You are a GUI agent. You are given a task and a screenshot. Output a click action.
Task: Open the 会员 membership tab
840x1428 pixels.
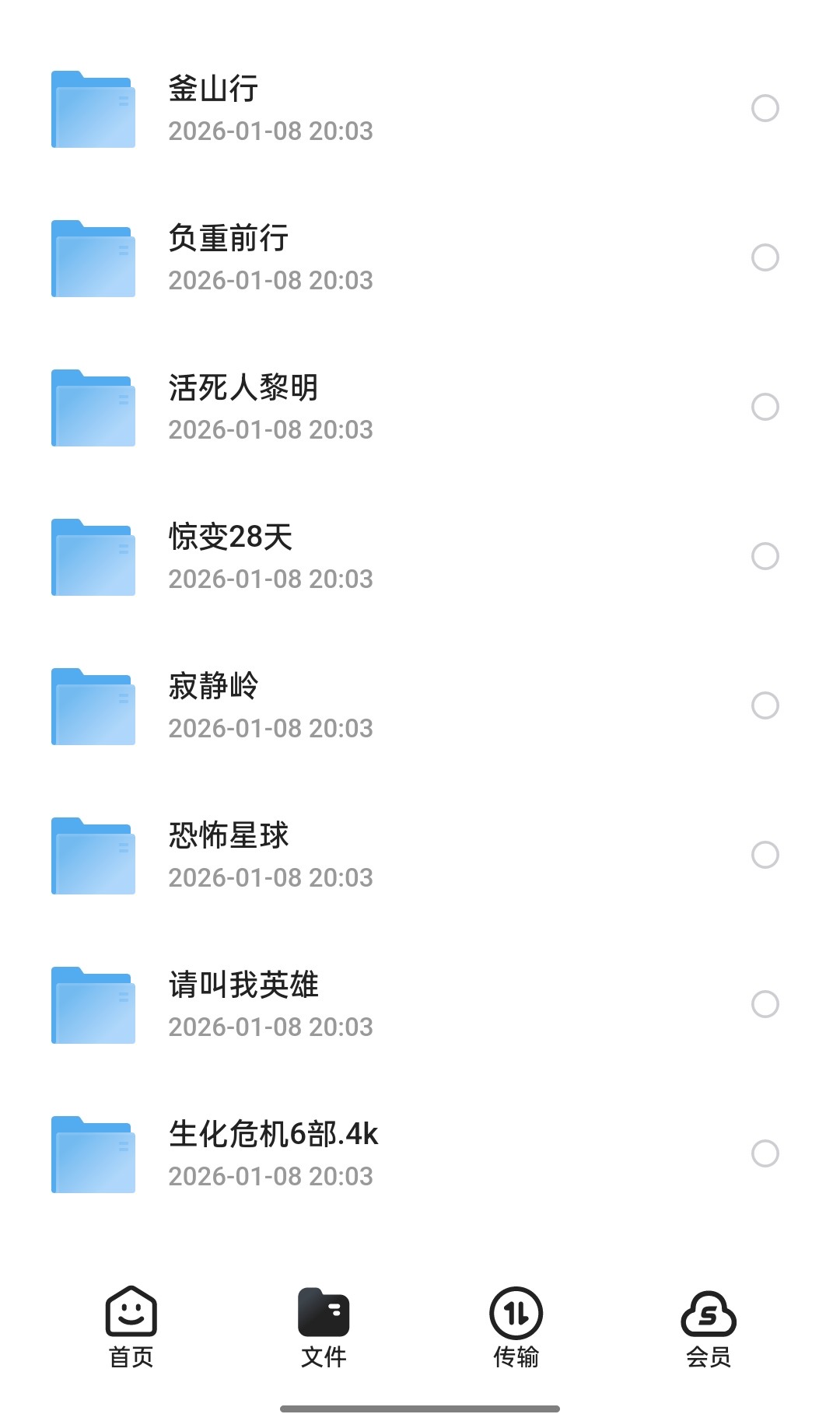709,1328
